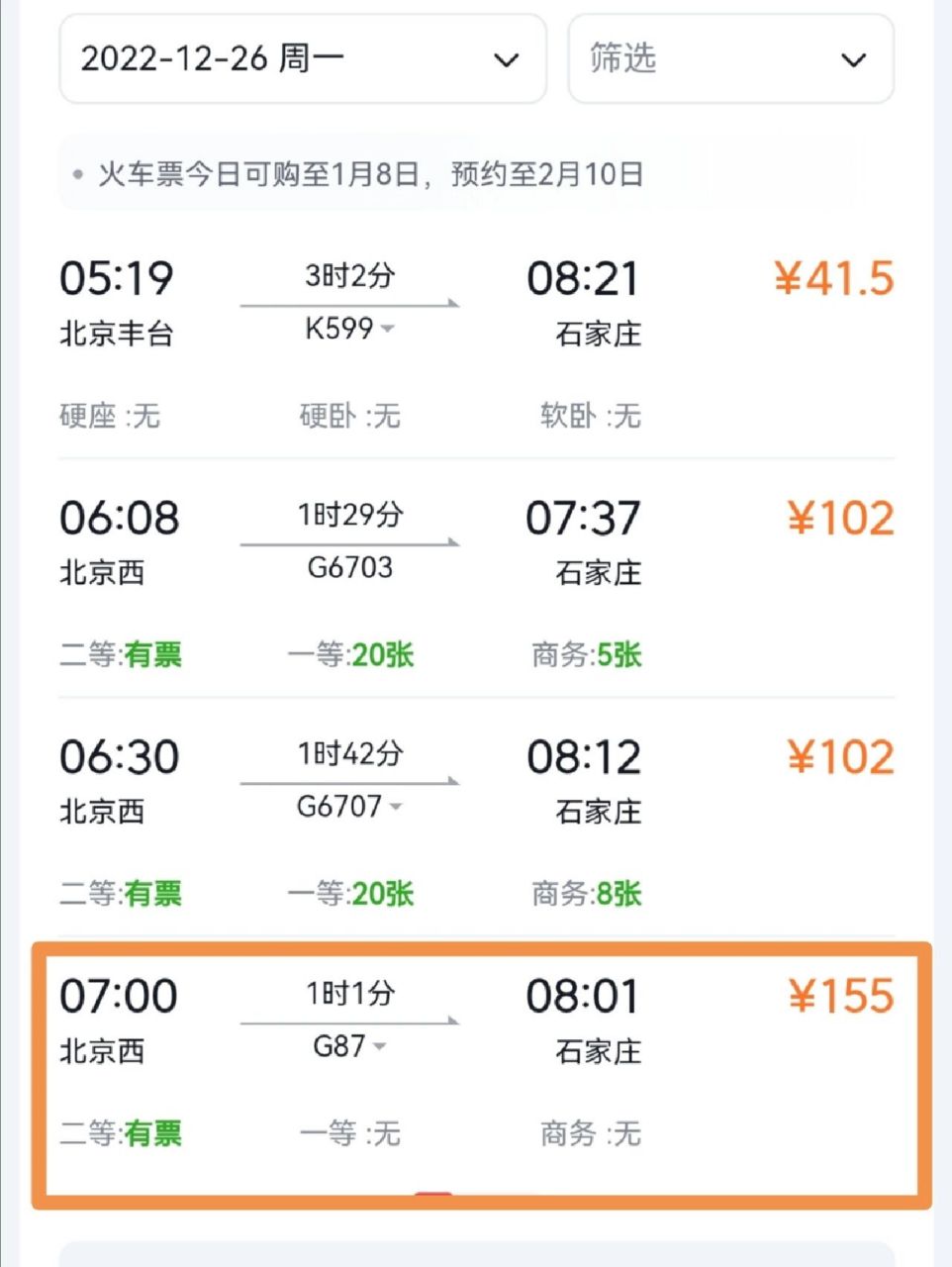Click 一等:20张 availability for G6703

pyautogui.click(x=348, y=655)
